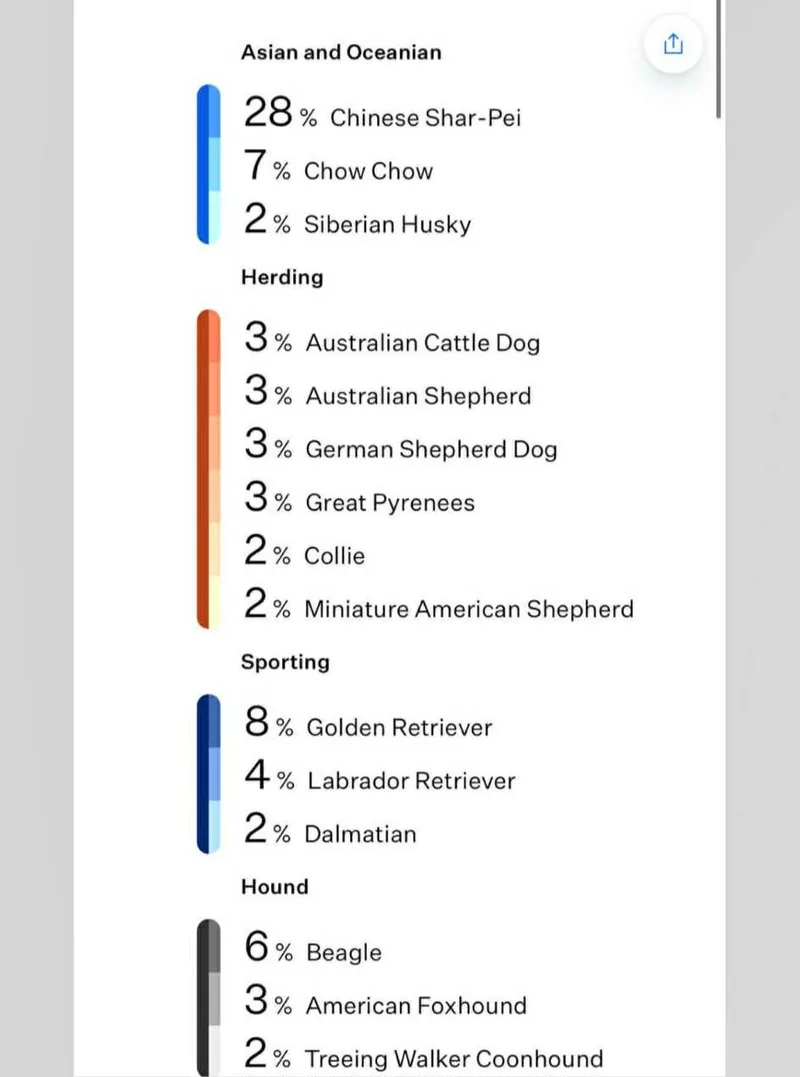The width and height of the screenshot is (800, 1077).
Task: Share the breed results
Action: click(673, 44)
